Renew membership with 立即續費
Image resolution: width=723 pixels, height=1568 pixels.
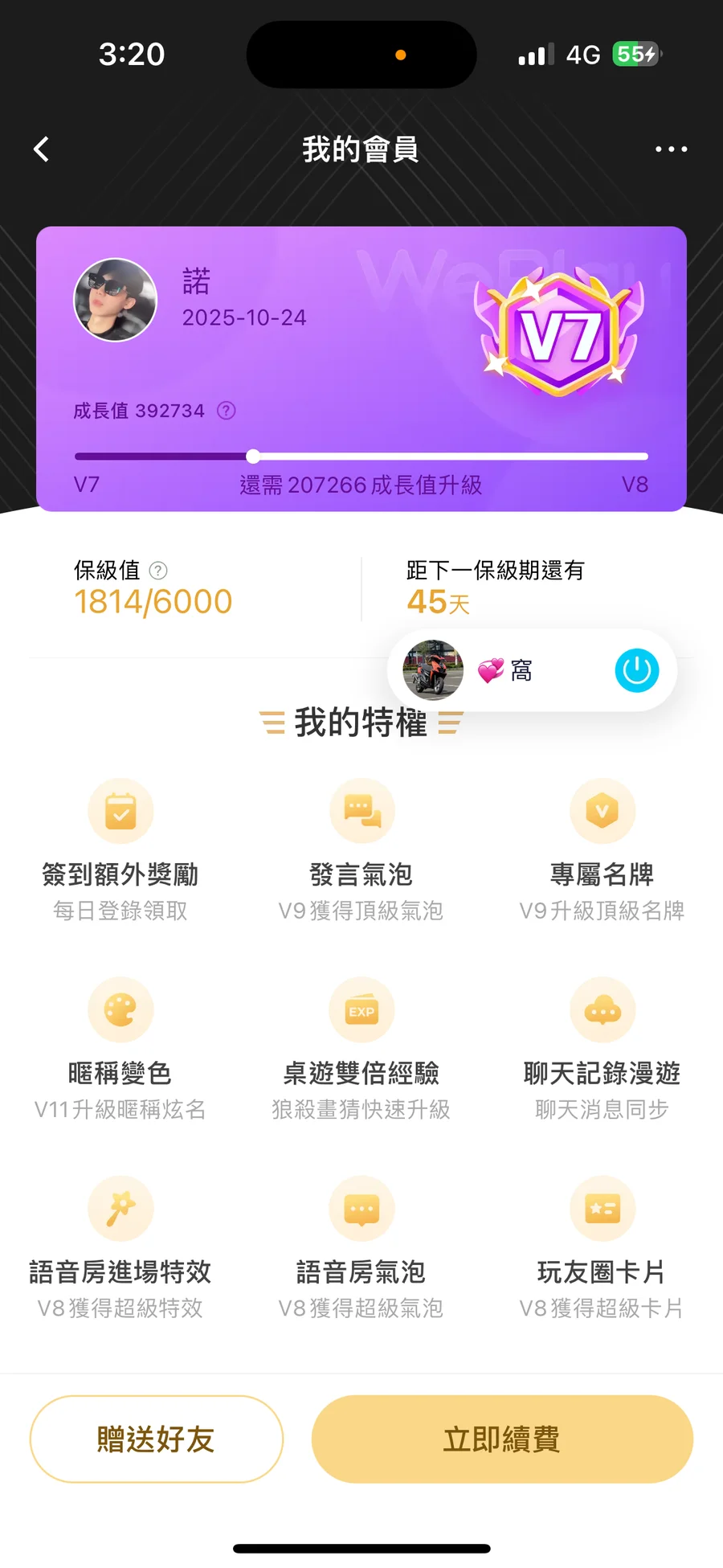pos(502,1439)
